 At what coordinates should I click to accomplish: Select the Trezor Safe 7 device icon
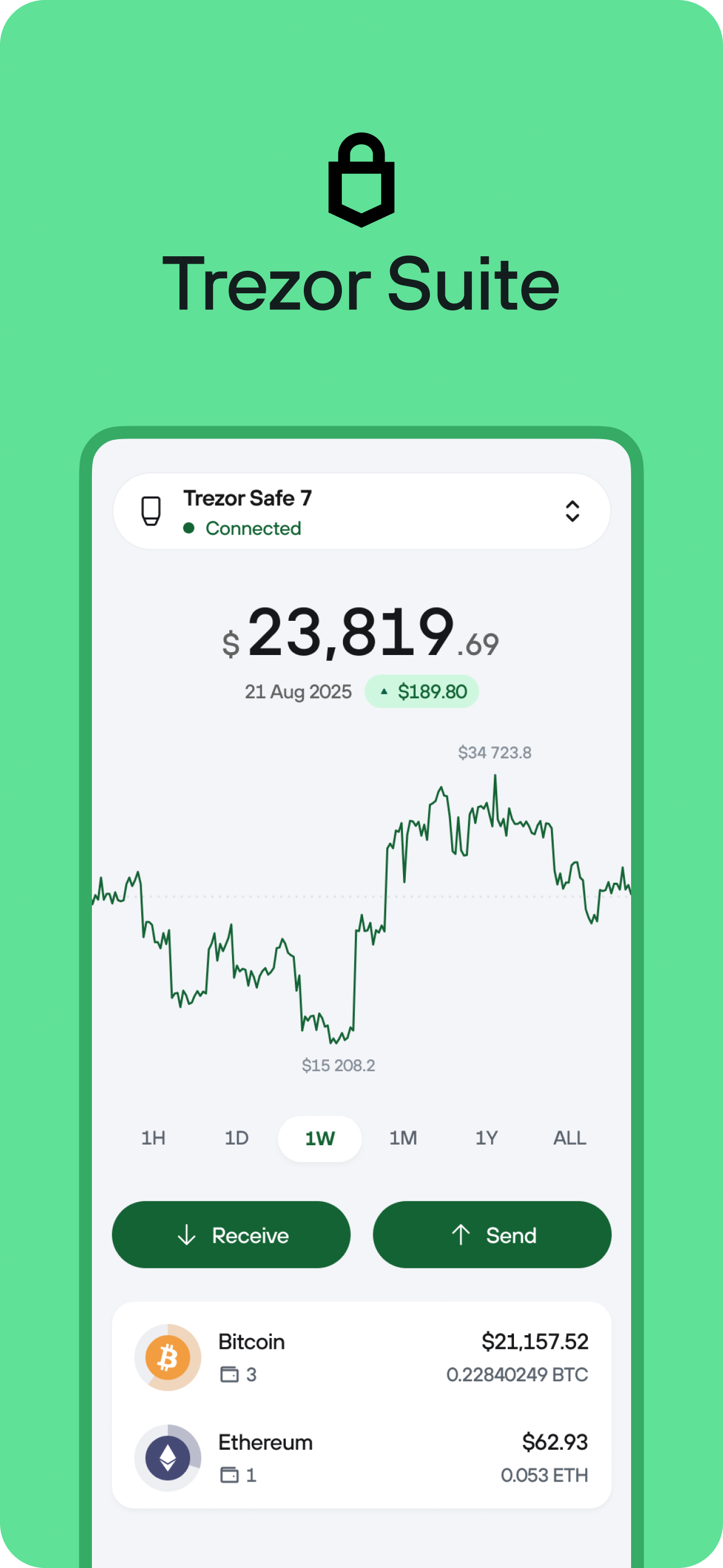tap(150, 511)
